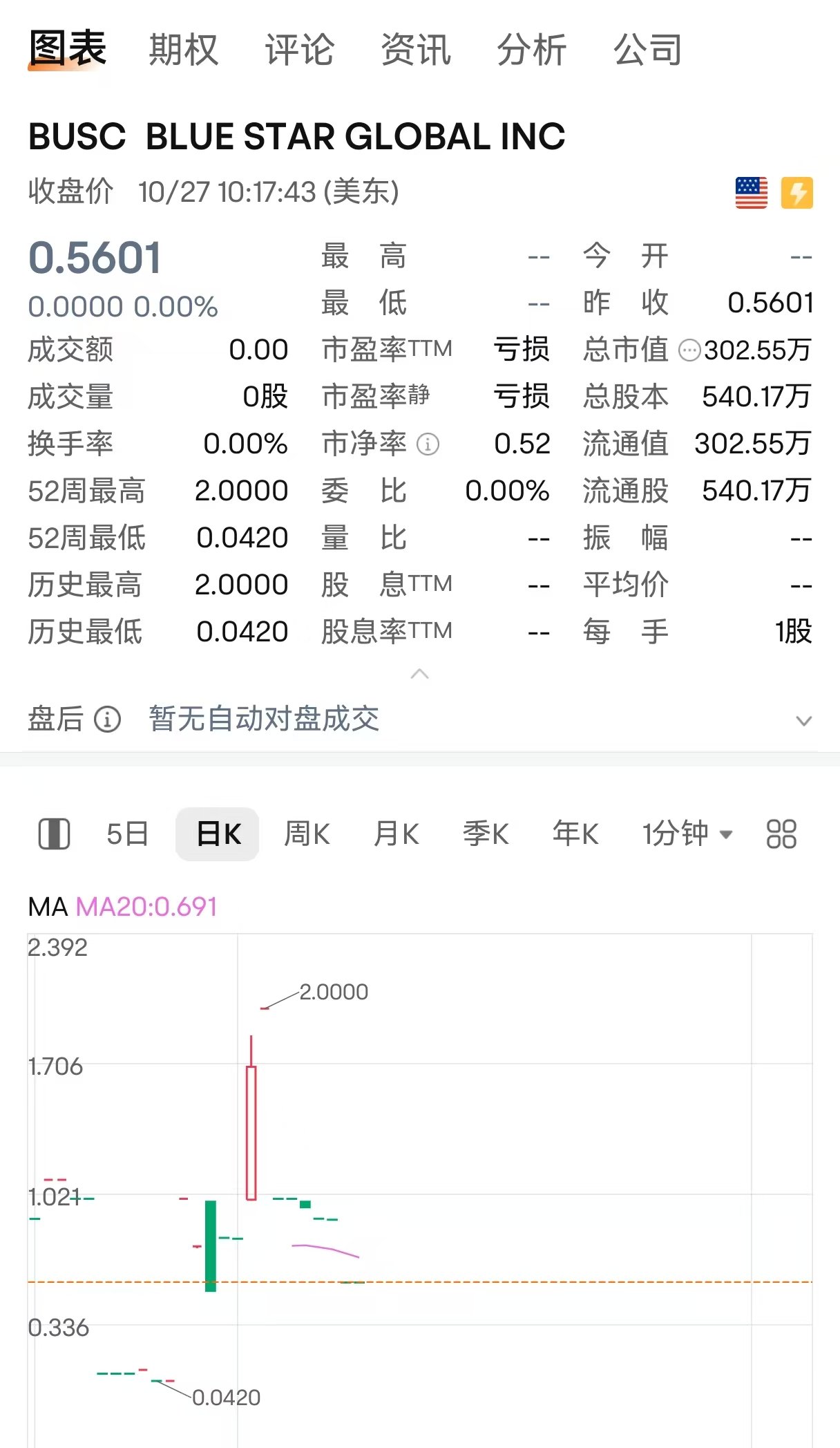840x1448 pixels.
Task: Select the 日K chart period
Action: (x=218, y=834)
